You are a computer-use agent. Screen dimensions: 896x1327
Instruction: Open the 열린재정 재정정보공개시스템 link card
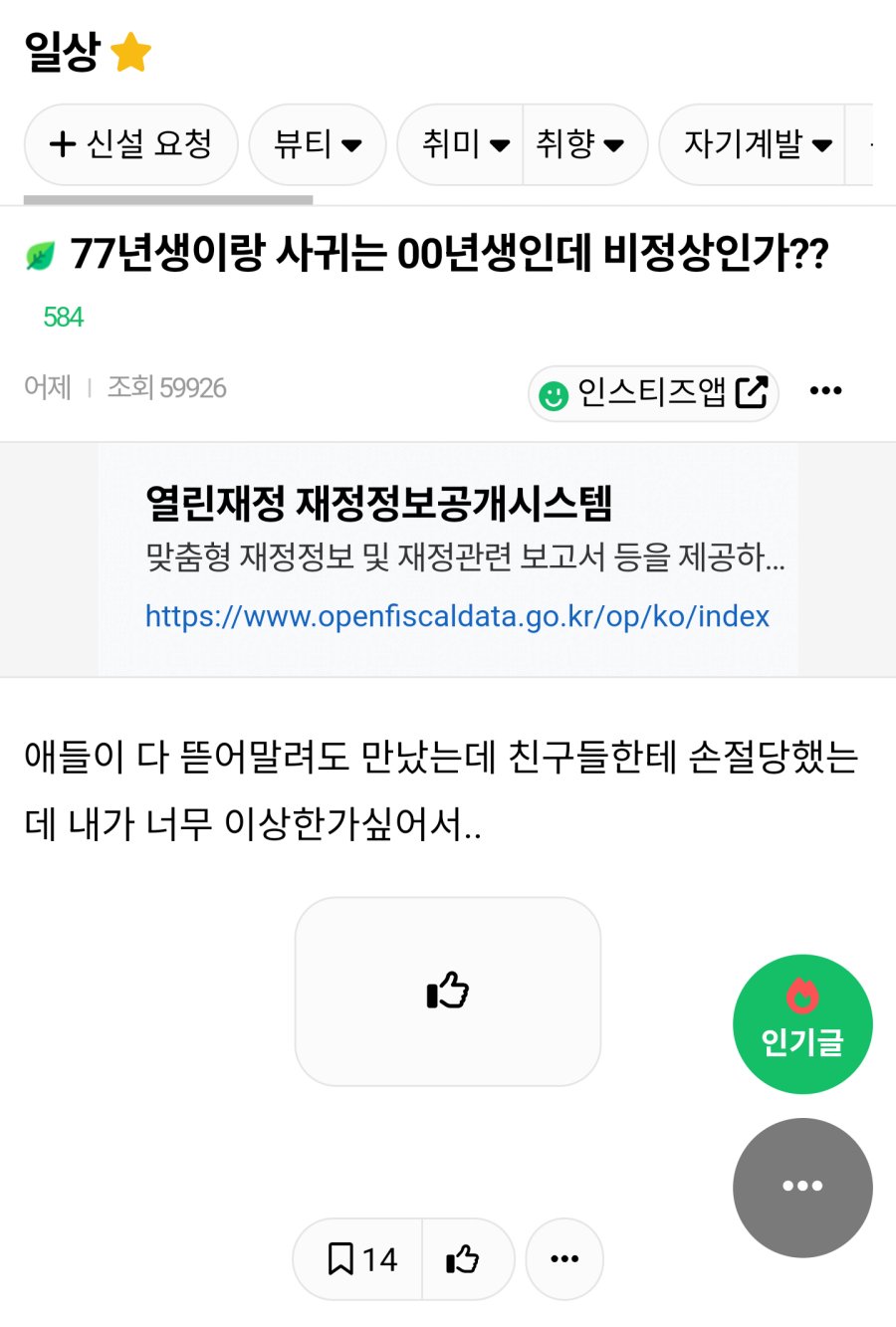[448, 558]
